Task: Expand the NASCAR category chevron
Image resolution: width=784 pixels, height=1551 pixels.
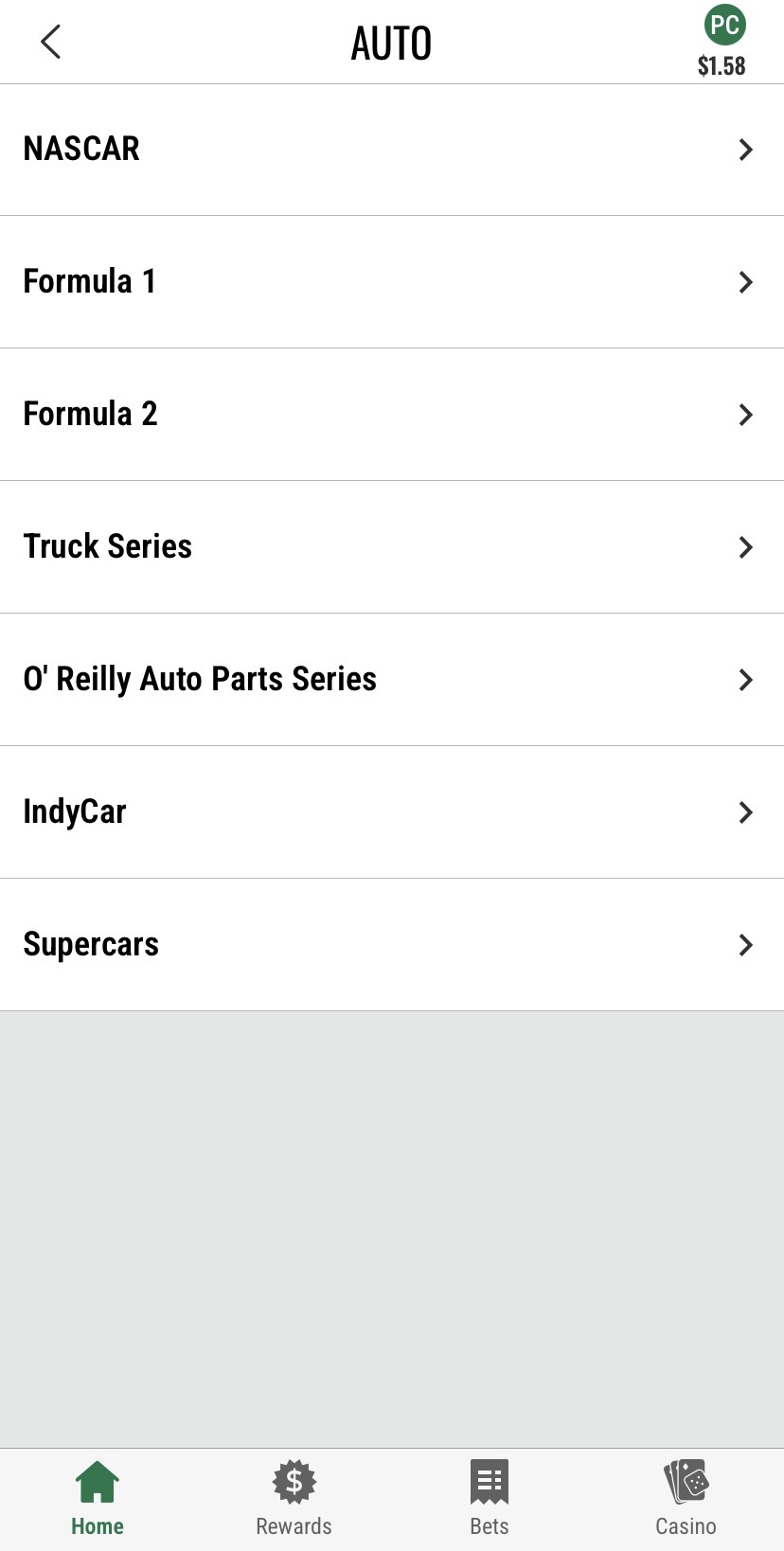Action: tap(746, 149)
